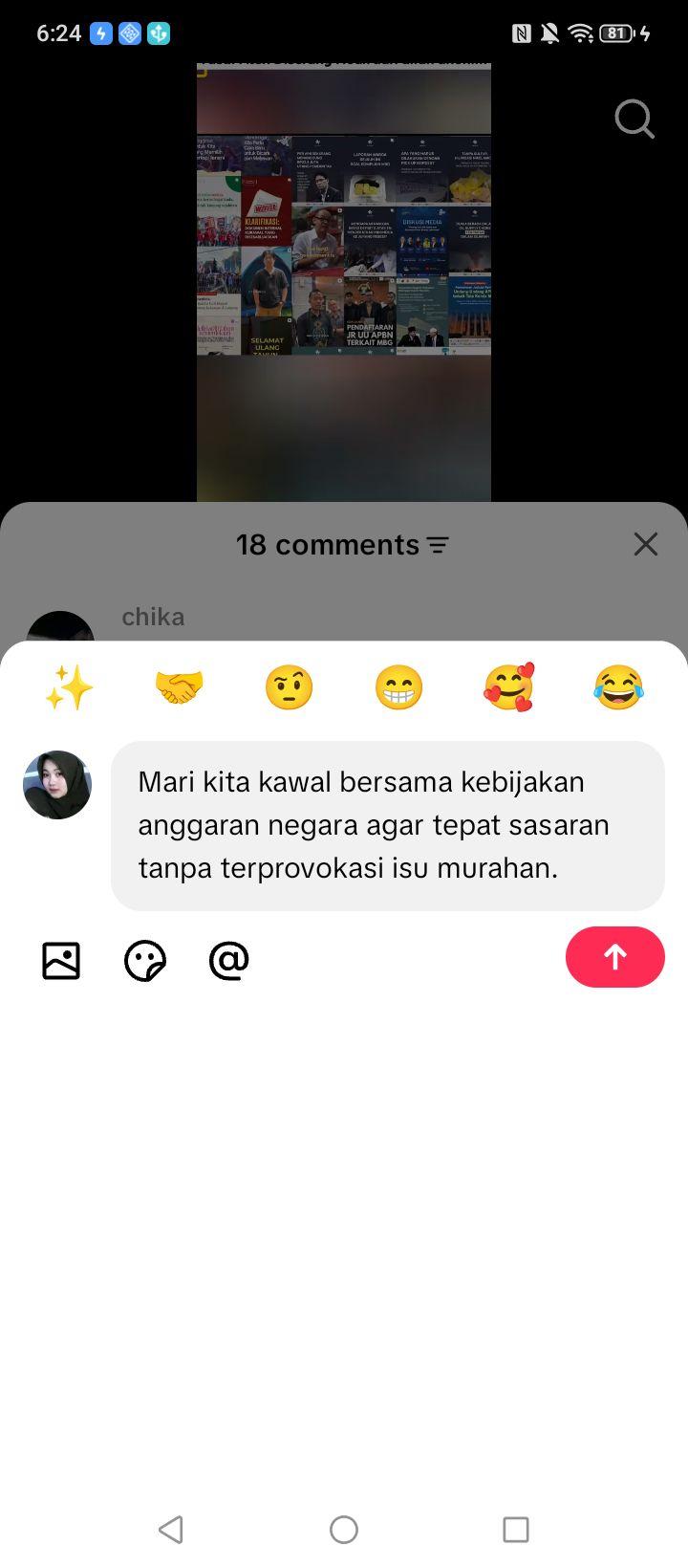Open search magnifier at top
Image resolution: width=688 pixels, height=1568 pixels.
pos(634,120)
